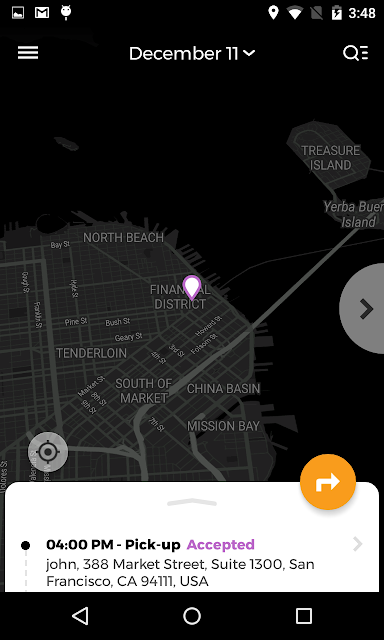Tap the purple pin in Financial District
This screenshot has height=640, width=384.
point(192,287)
